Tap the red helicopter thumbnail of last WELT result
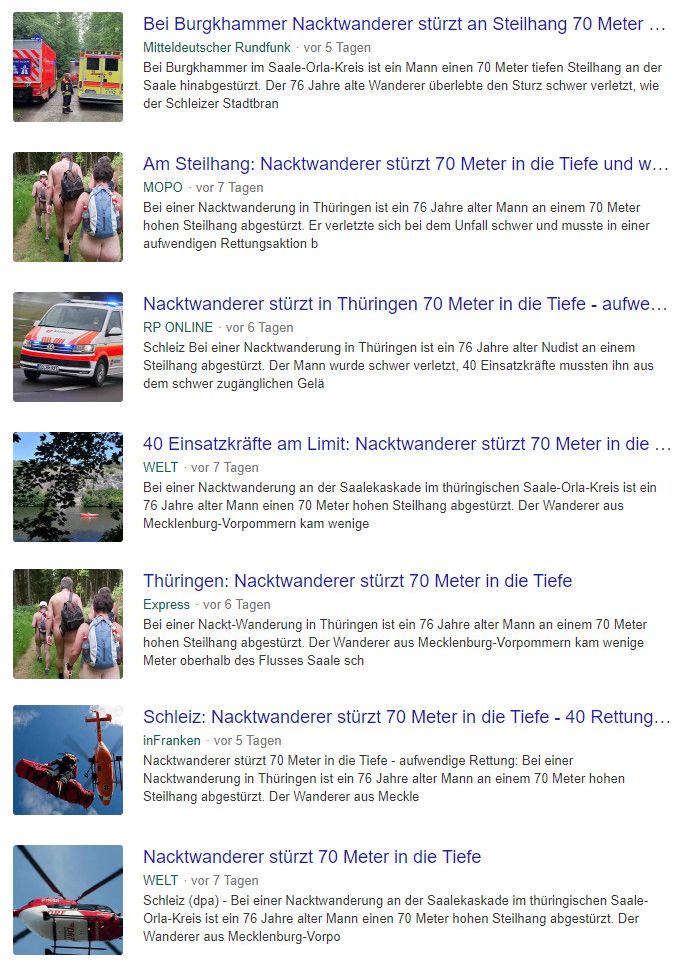Screen dimensions: 686x970 [x=68, y=900]
